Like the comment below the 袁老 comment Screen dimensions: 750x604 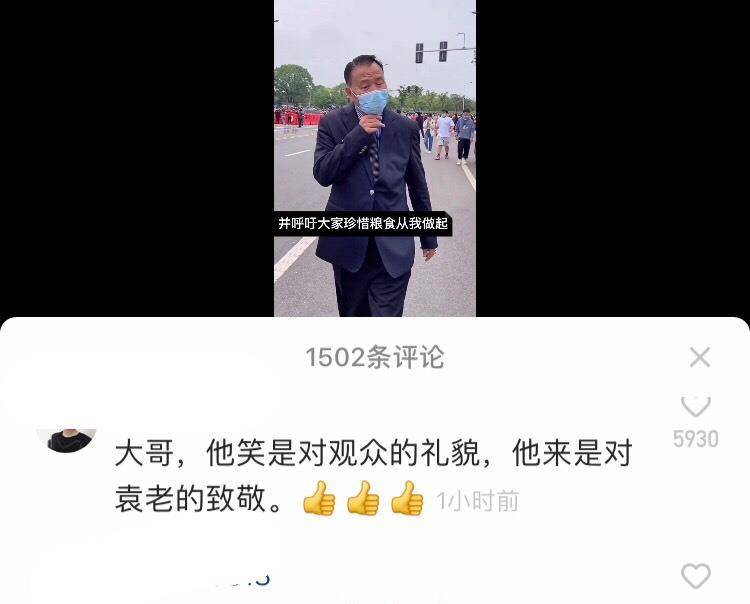tap(695, 576)
